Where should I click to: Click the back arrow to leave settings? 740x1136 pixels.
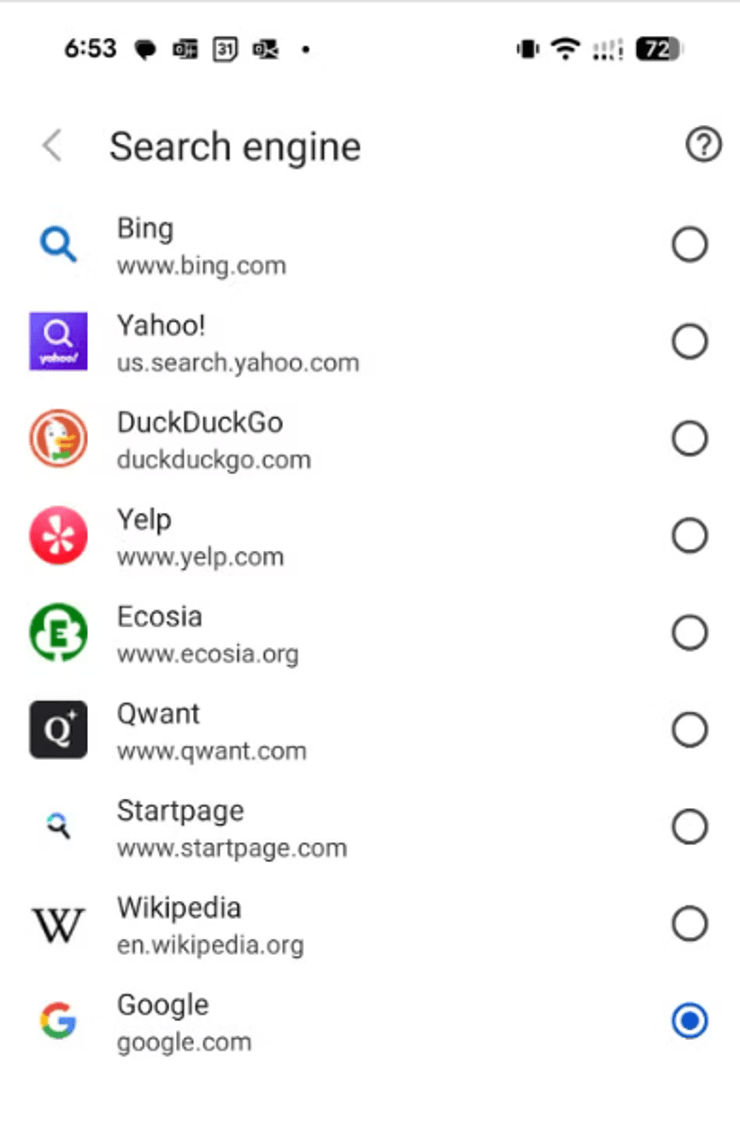[x=50, y=145]
